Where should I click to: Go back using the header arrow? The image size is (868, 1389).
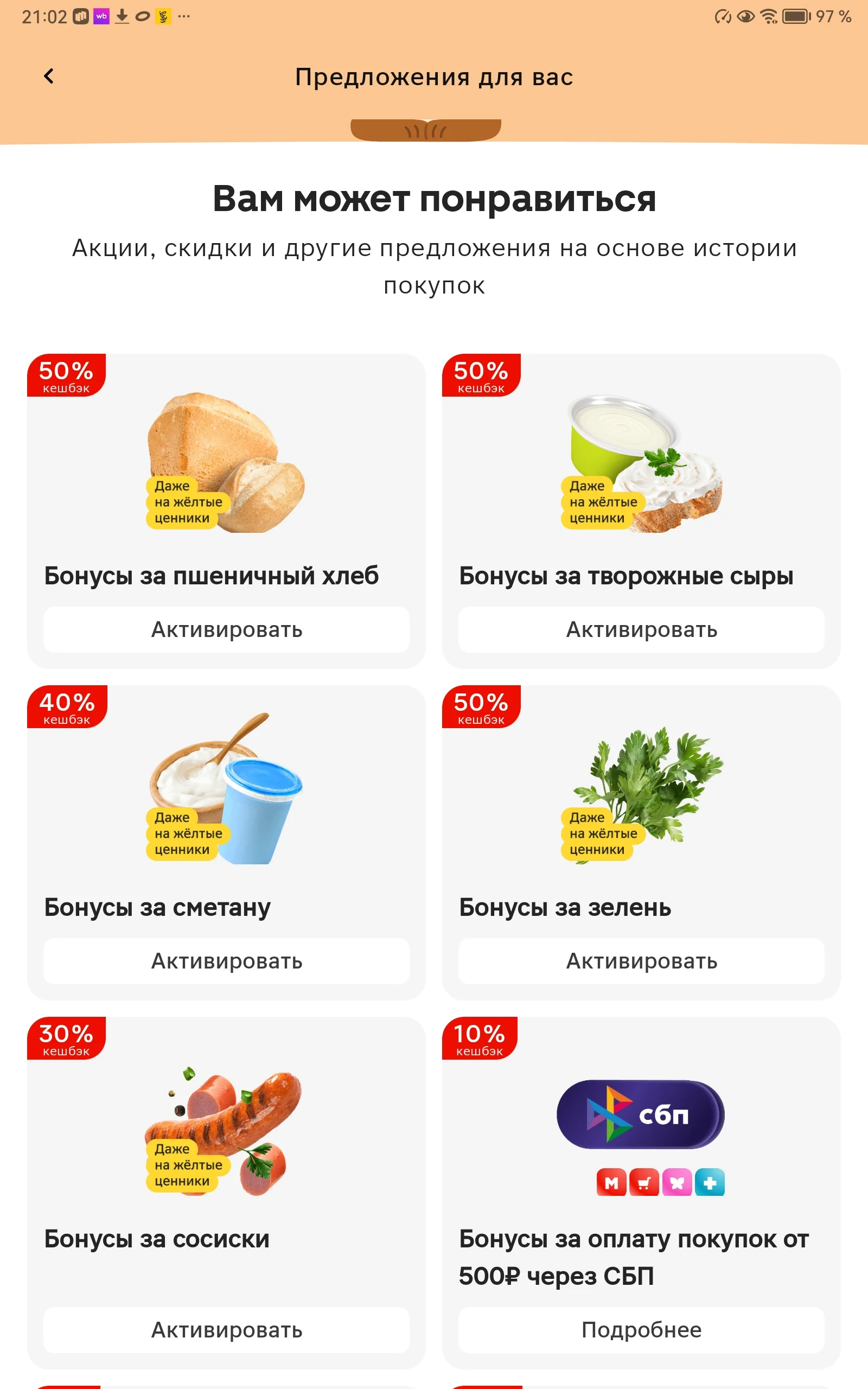pyautogui.click(x=49, y=76)
